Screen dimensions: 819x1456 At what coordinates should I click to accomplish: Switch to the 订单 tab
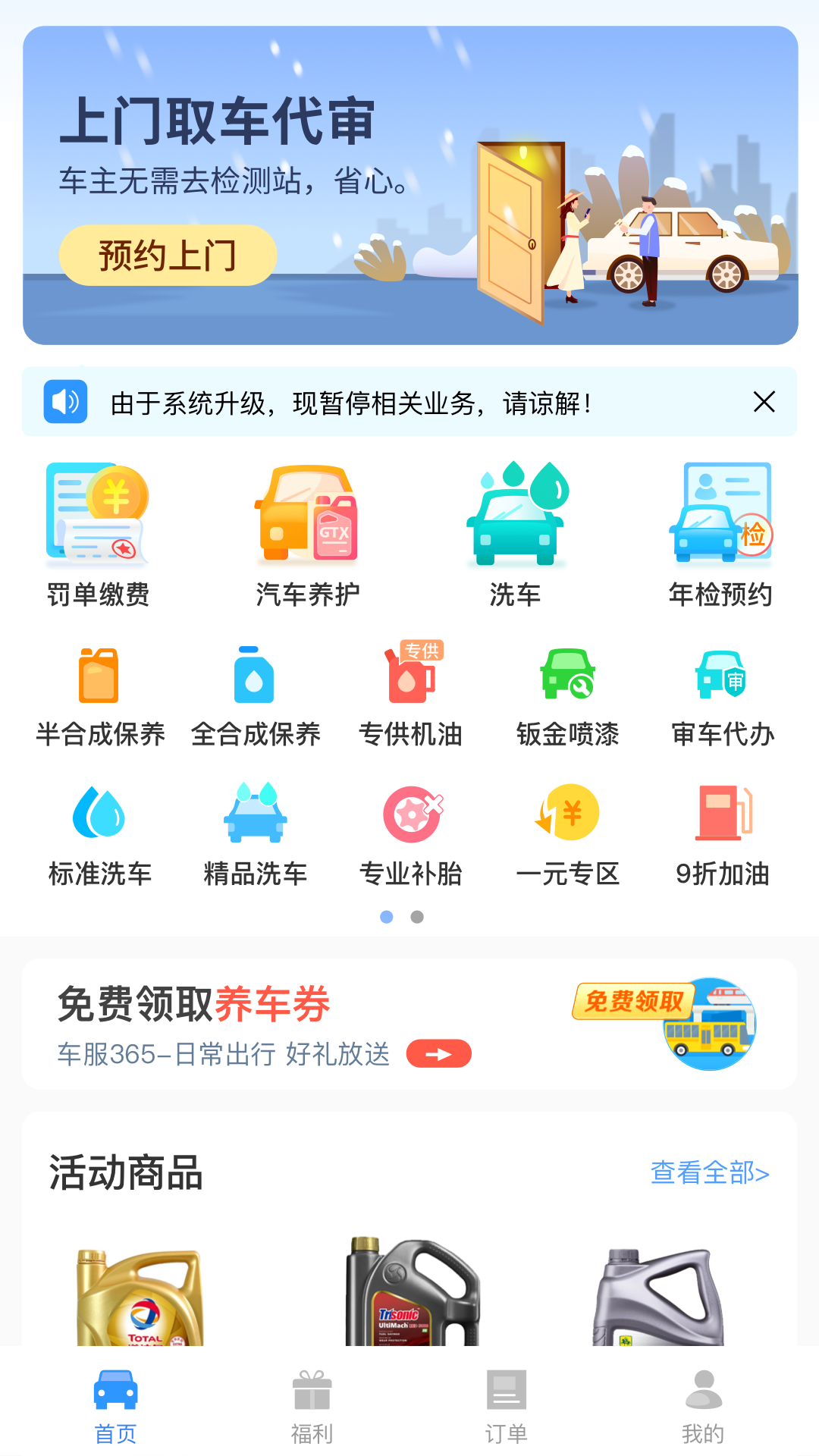506,1407
